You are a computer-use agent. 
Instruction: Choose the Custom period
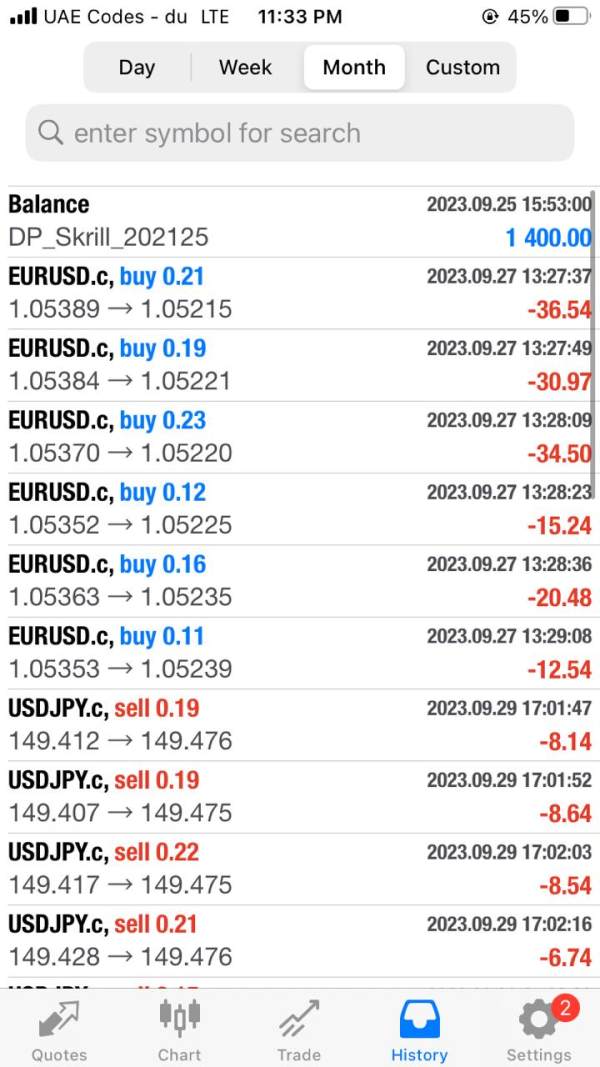click(x=463, y=67)
